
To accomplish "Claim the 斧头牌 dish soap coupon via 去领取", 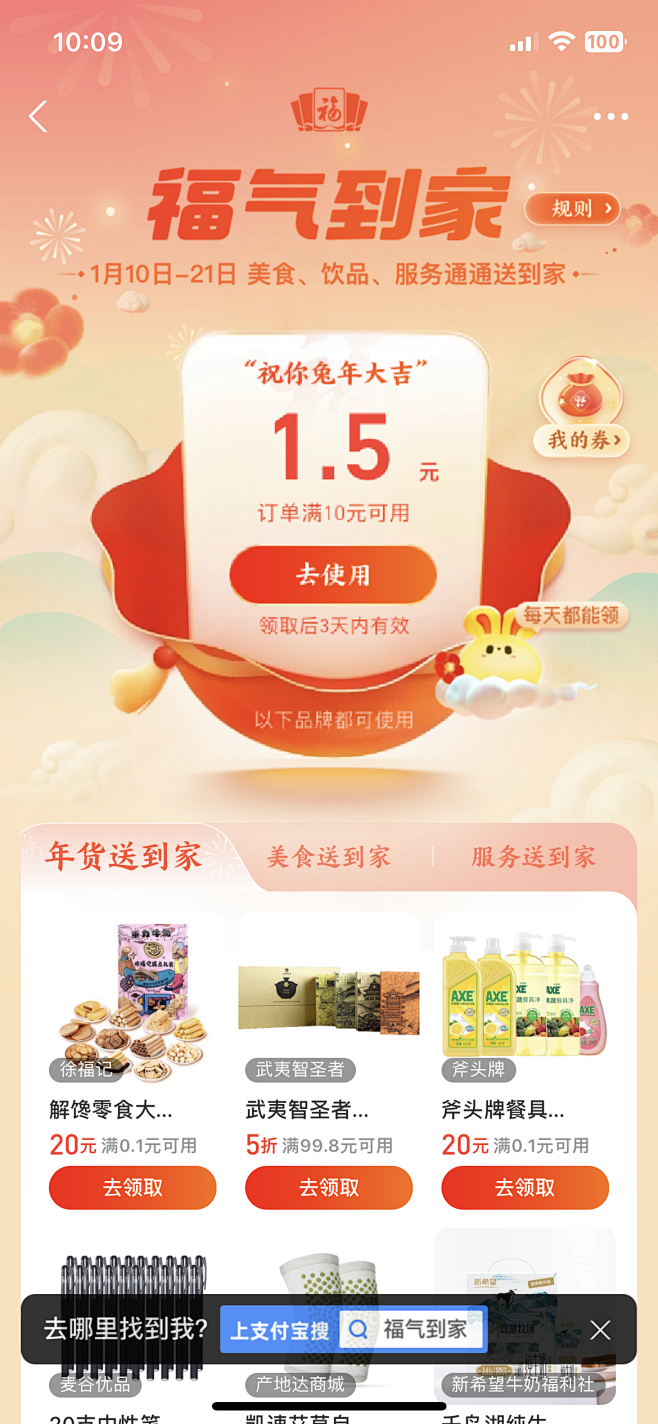I will coord(525,1188).
